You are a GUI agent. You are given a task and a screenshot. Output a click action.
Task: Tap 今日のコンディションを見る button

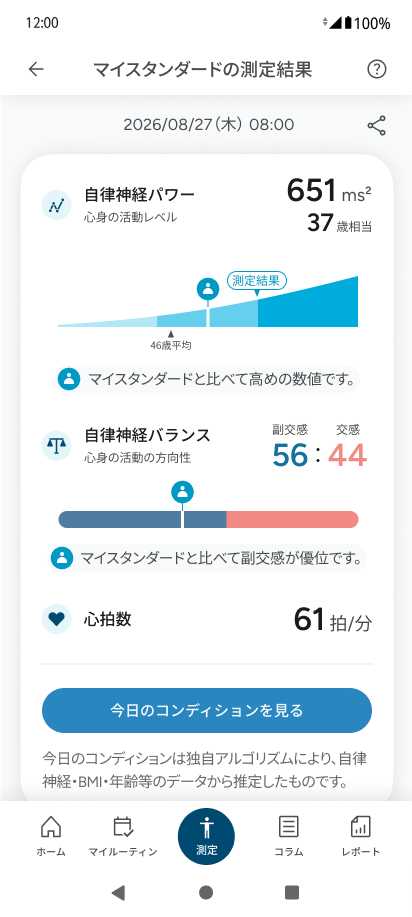click(207, 711)
